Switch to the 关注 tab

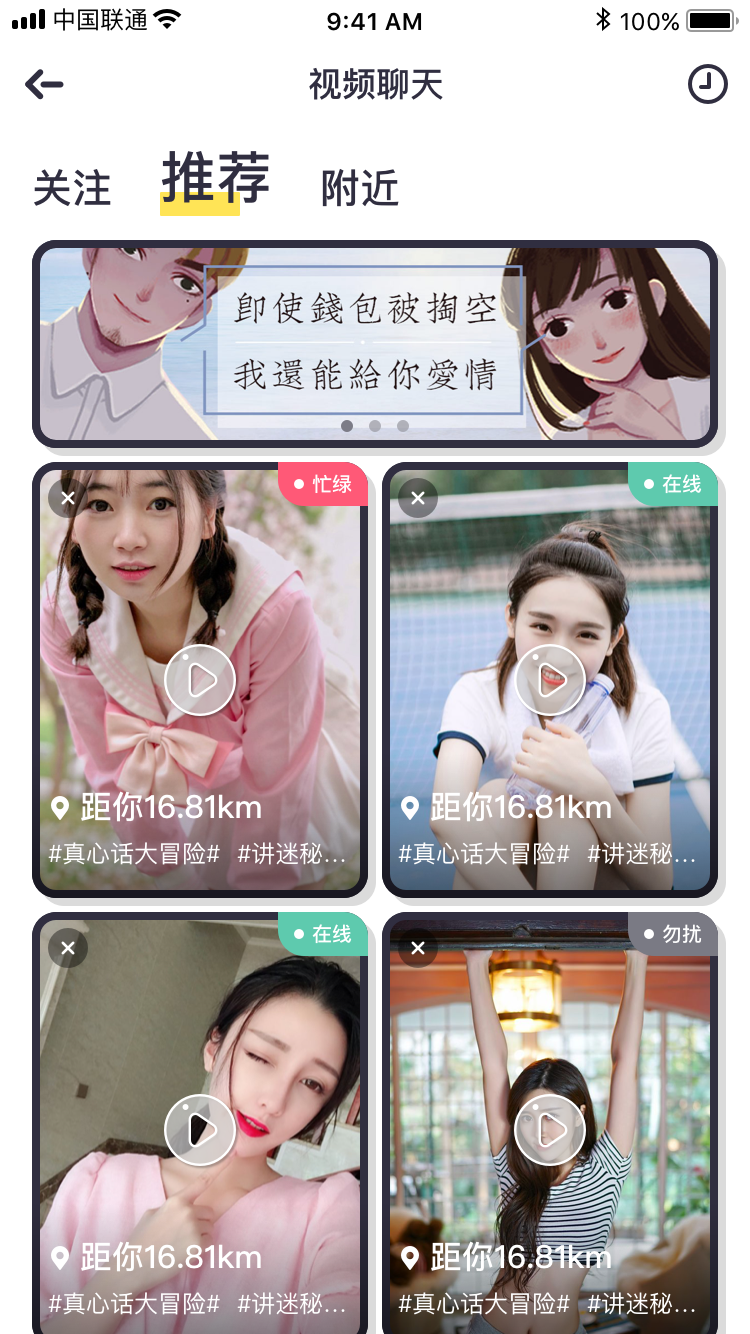72,188
